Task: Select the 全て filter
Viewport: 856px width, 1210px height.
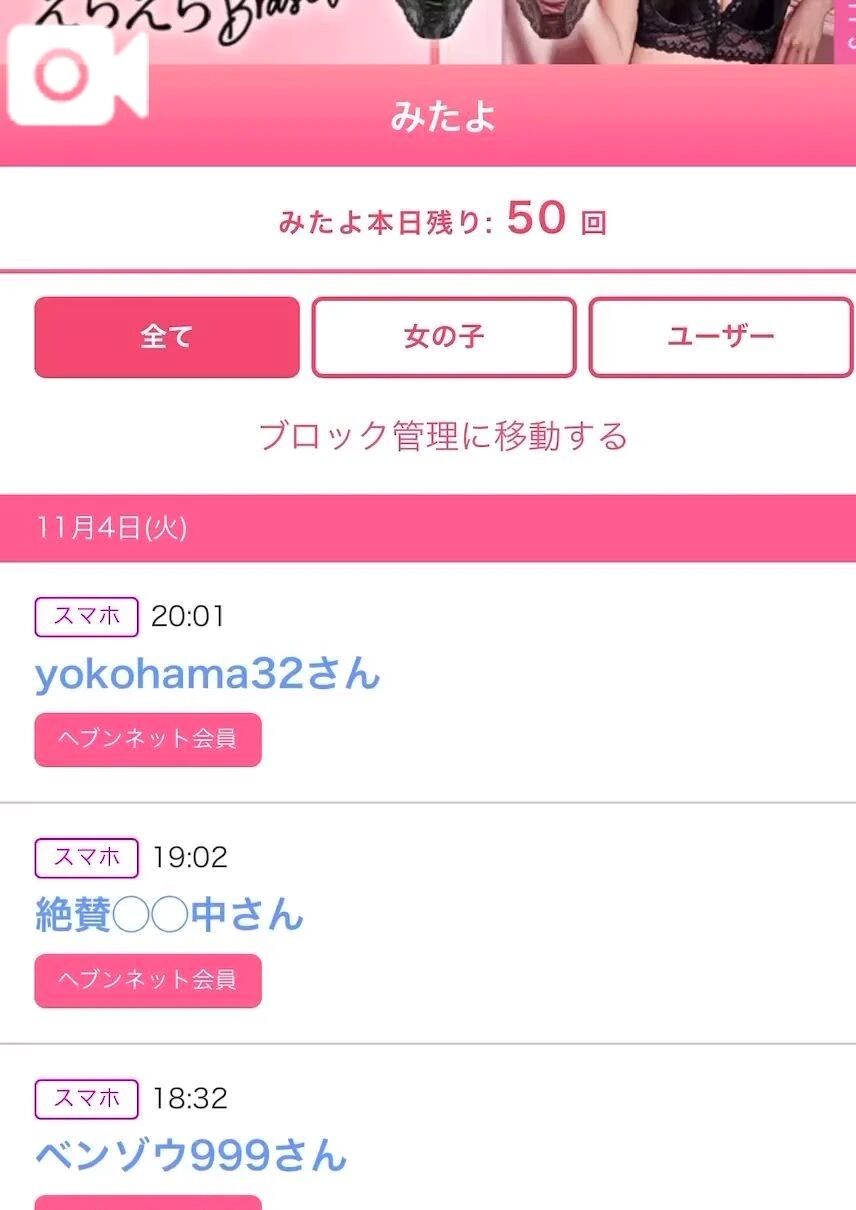Action: [x=167, y=337]
